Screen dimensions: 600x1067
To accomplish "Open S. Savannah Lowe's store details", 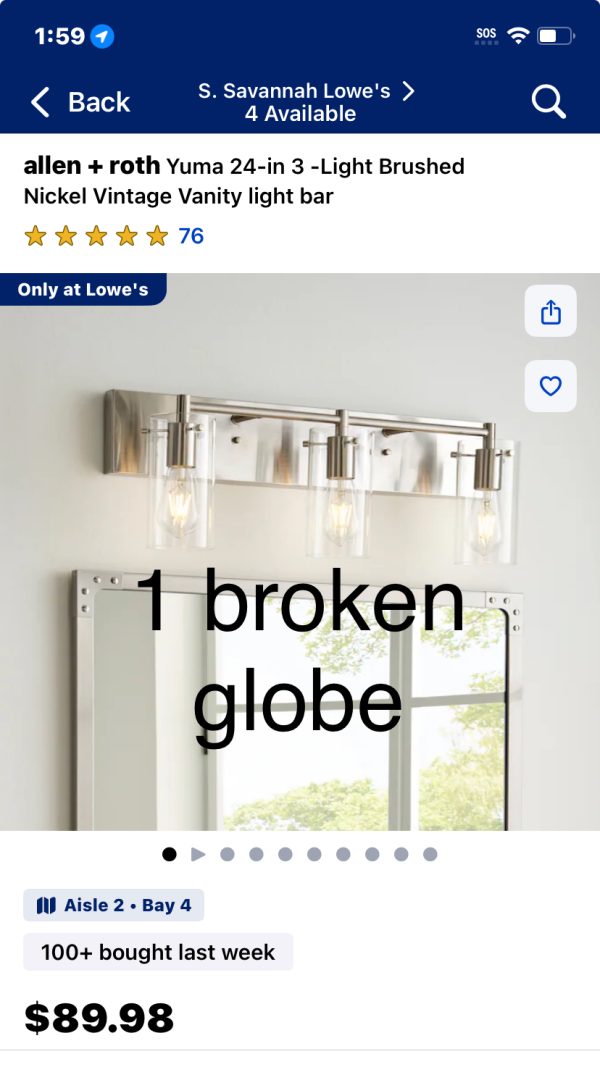I will 305,102.
